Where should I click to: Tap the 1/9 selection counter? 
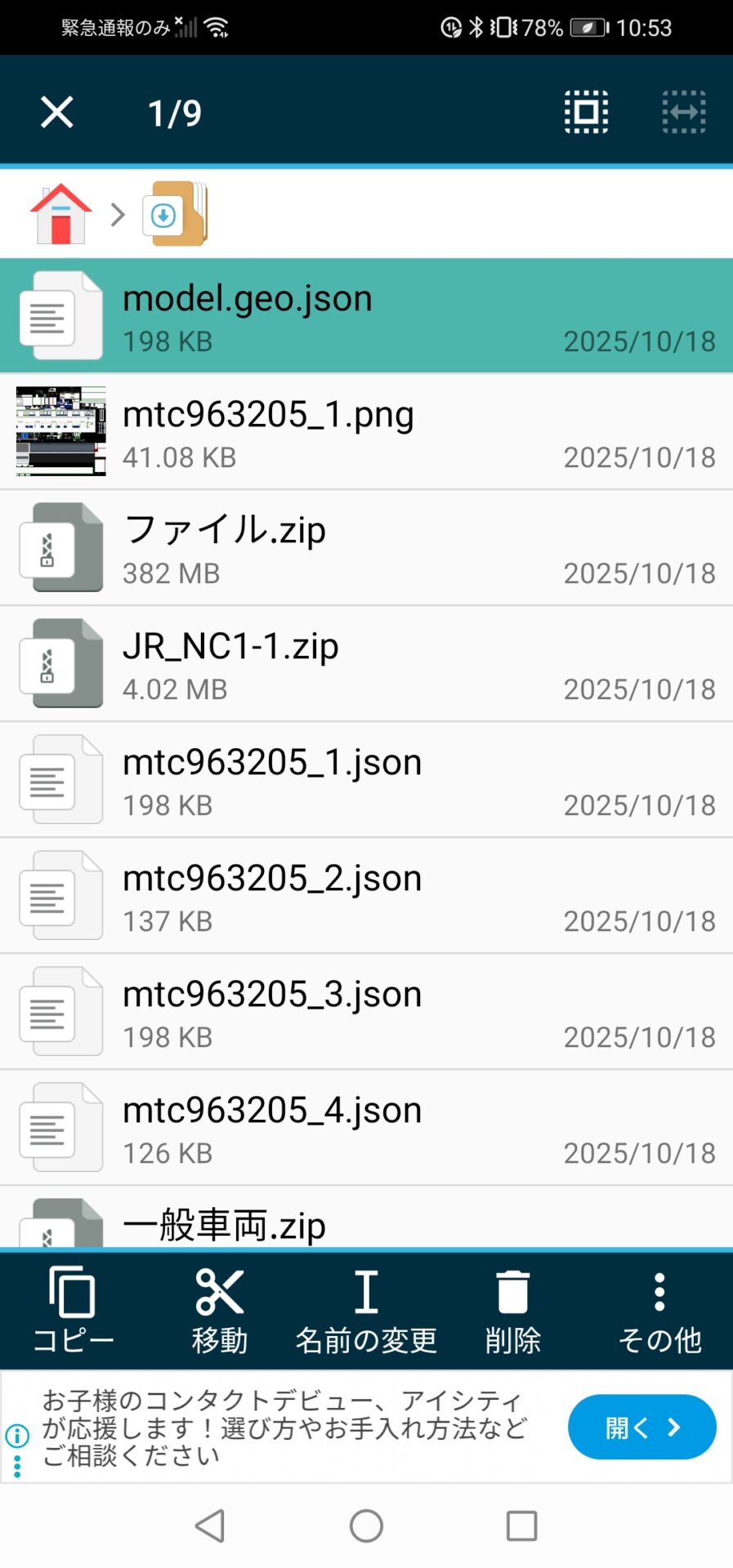[174, 111]
